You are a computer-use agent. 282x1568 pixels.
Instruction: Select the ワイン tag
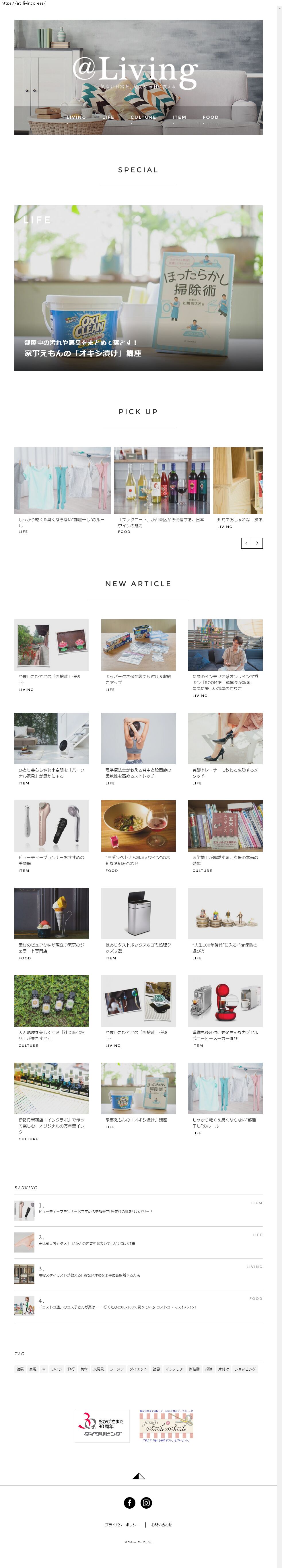pyautogui.click(x=57, y=1369)
